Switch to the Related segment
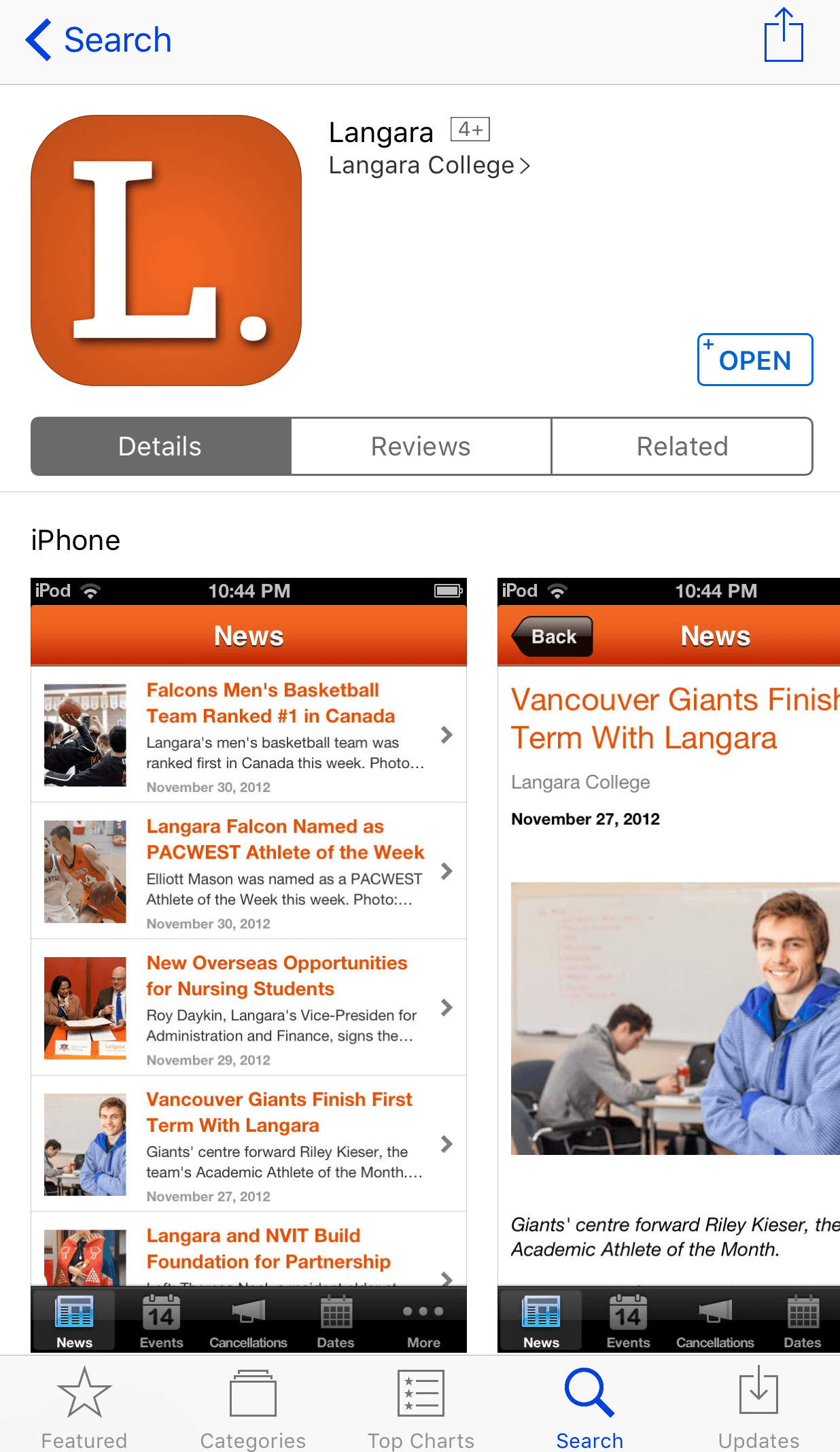The image size is (840, 1452). tap(682, 447)
